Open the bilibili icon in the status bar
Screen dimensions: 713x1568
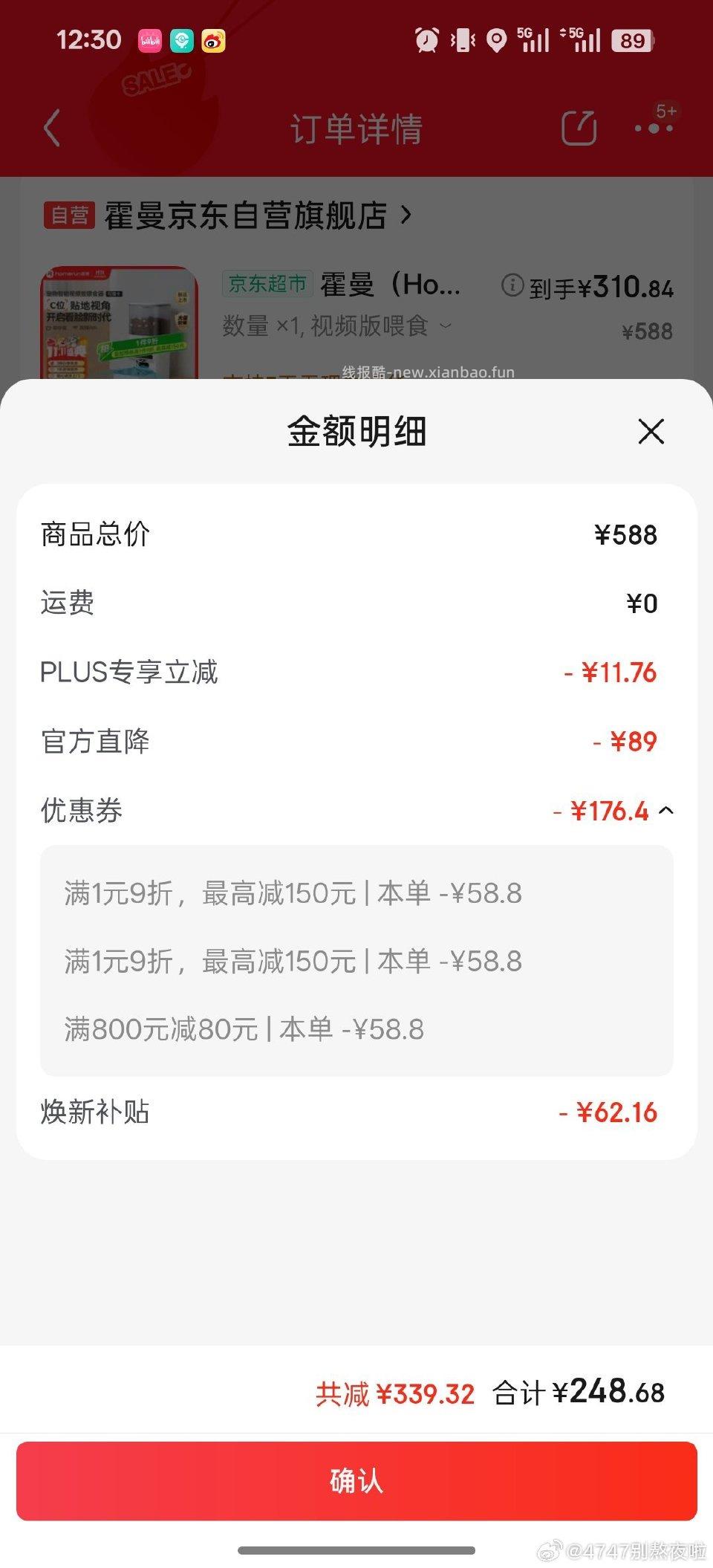click(x=152, y=39)
